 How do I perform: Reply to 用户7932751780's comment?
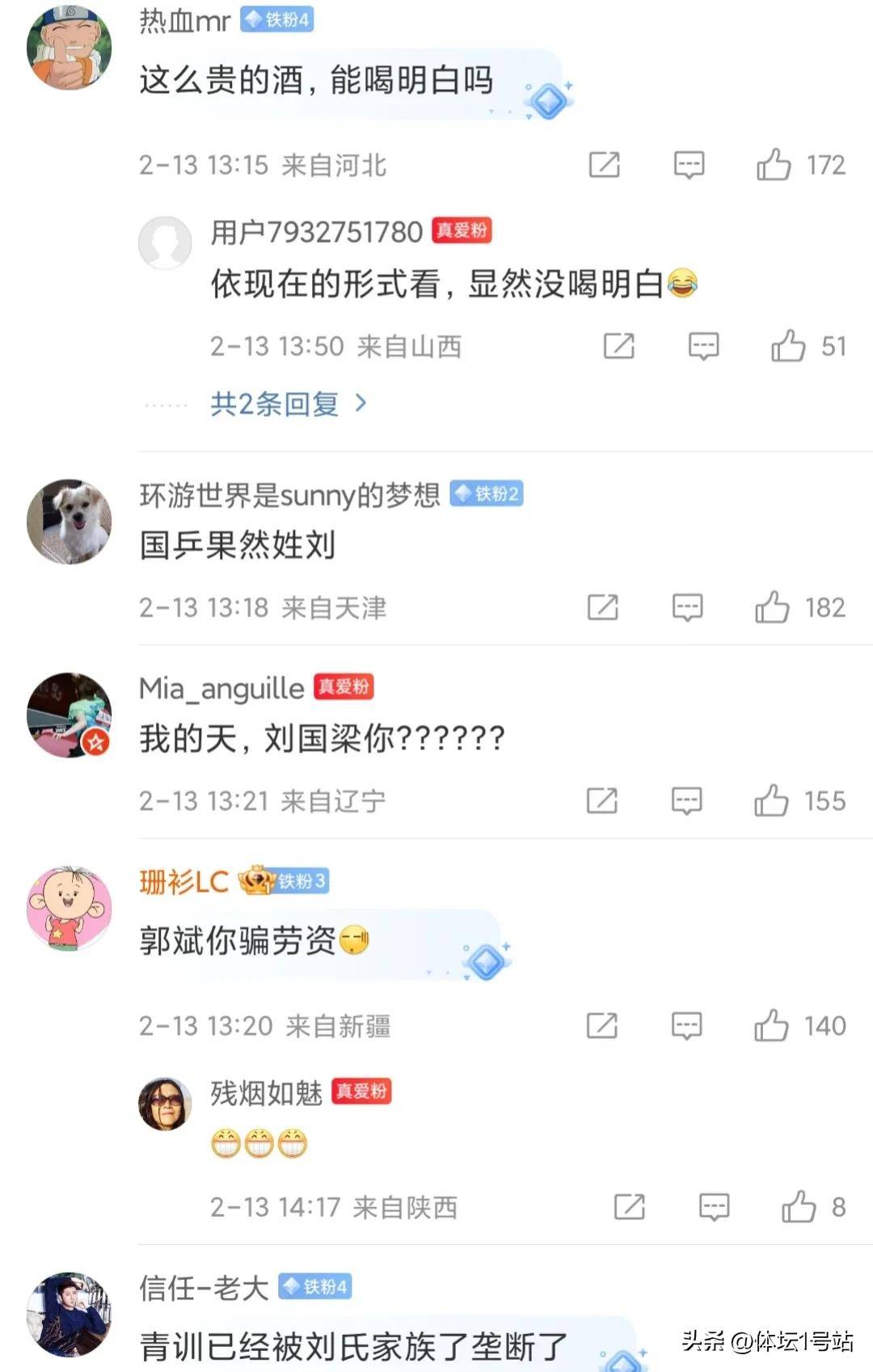point(703,346)
